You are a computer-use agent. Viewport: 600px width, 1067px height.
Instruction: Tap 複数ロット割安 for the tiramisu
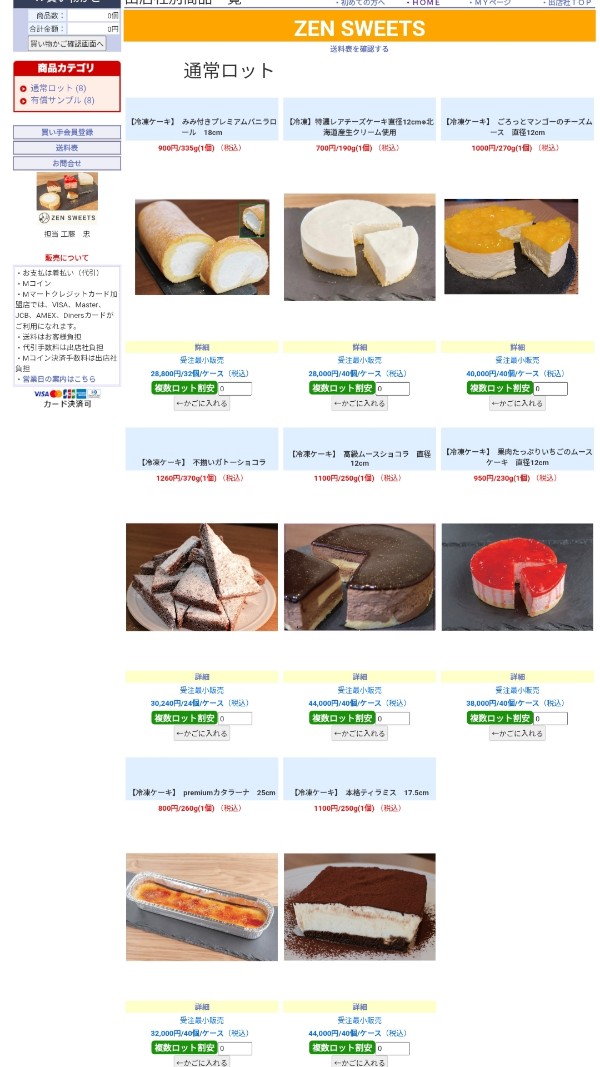[342, 1048]
